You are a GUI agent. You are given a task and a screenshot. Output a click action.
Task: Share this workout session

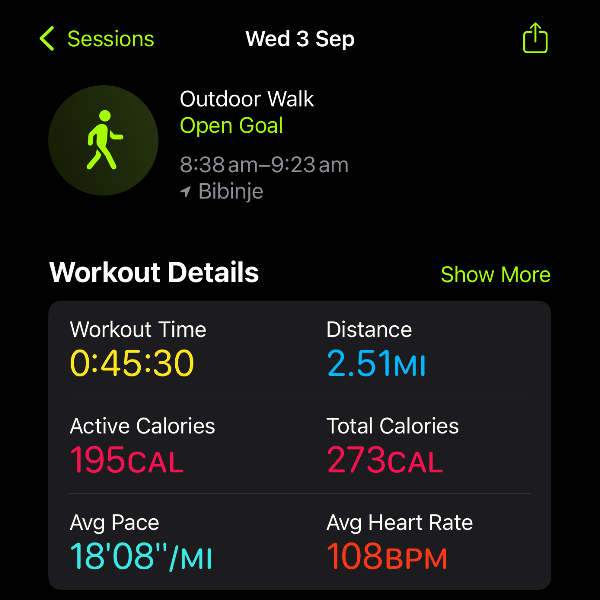536,39
